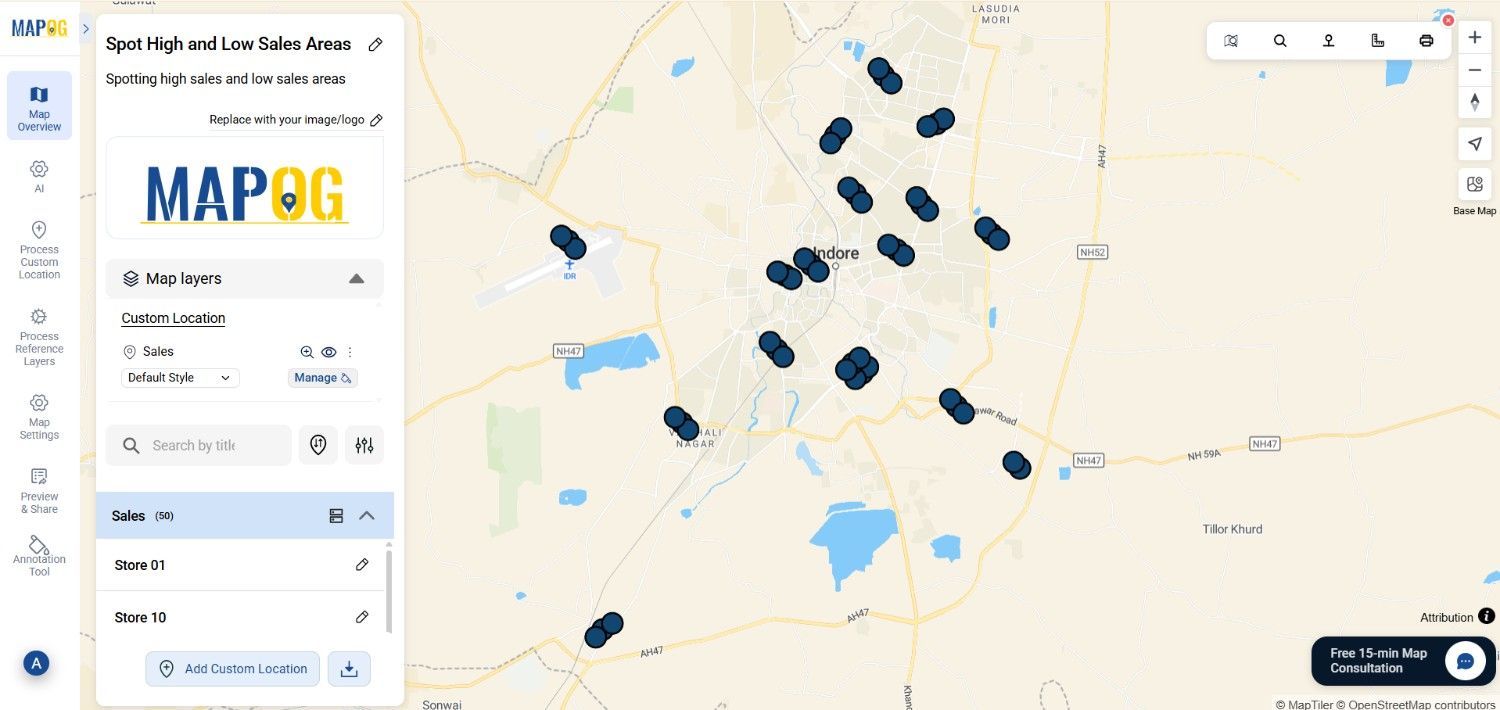1500x710 pixels.
Task: Collapse the Map layers section
Action: [356, 279]
